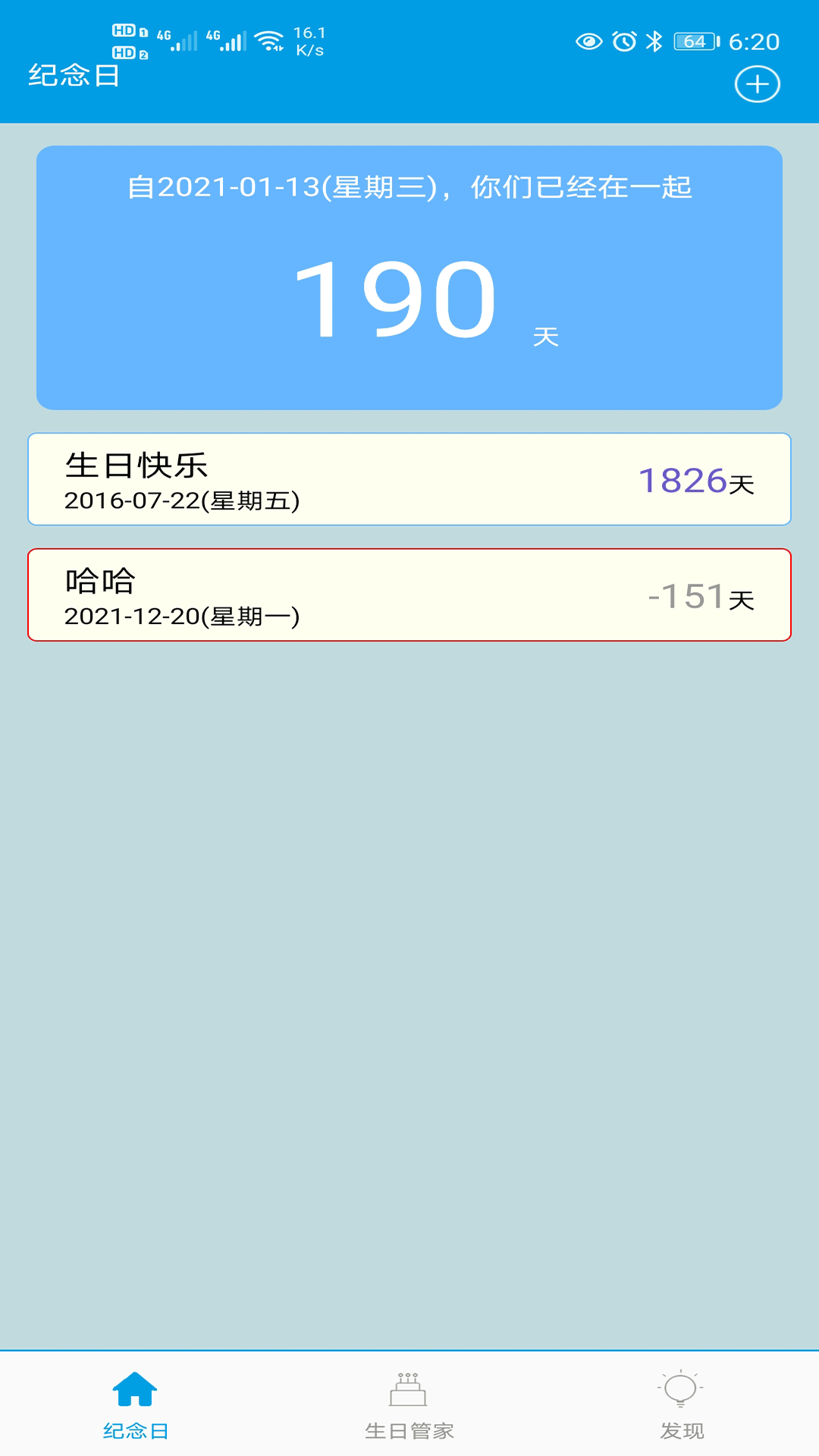Open the 190 days together card
819x1456 pixels.
409,278
